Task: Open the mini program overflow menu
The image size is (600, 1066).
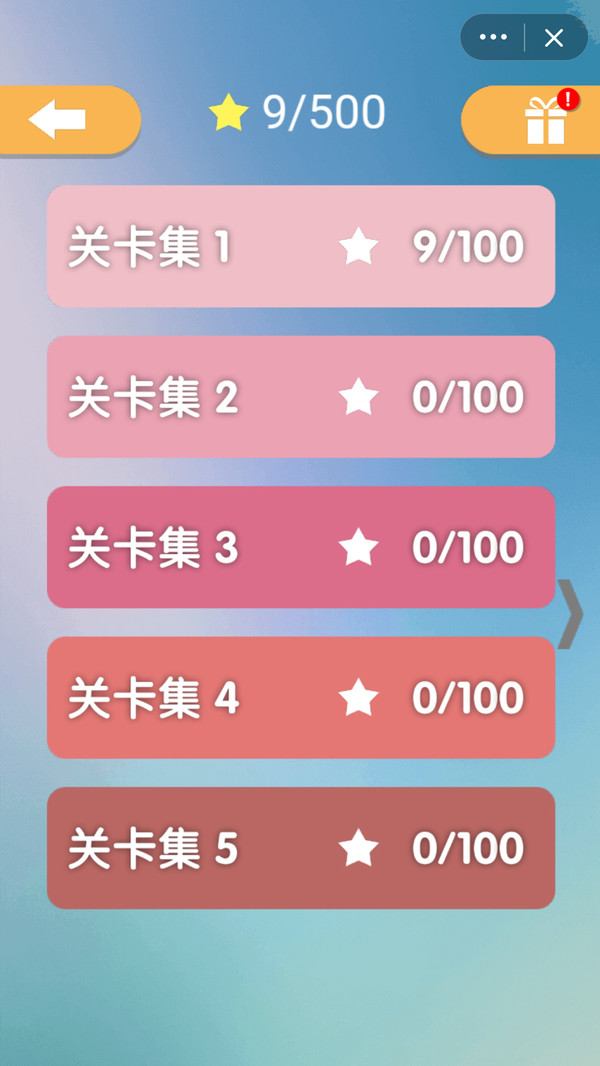Action: [x=493, y=38]
